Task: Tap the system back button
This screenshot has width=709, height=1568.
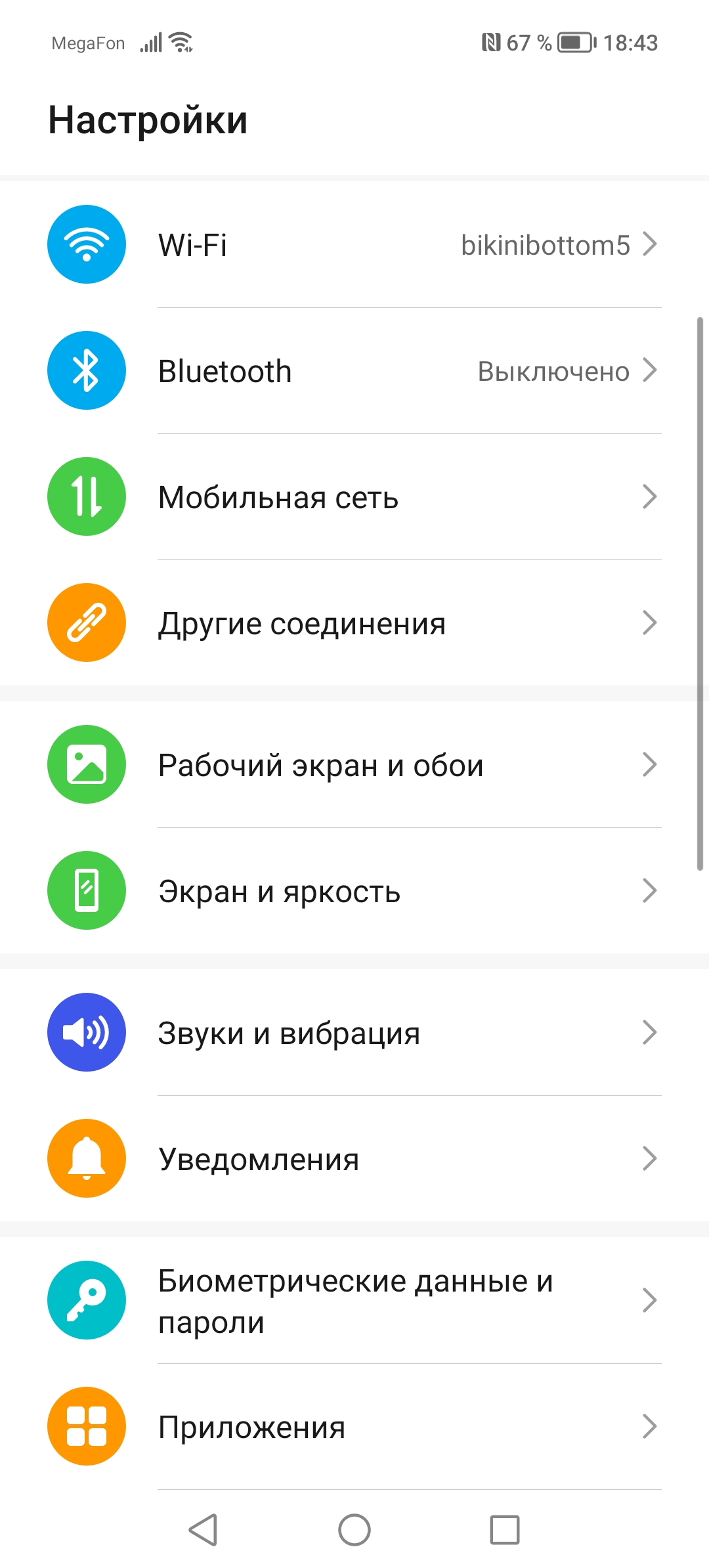Action: click(x=204, y=1530)
